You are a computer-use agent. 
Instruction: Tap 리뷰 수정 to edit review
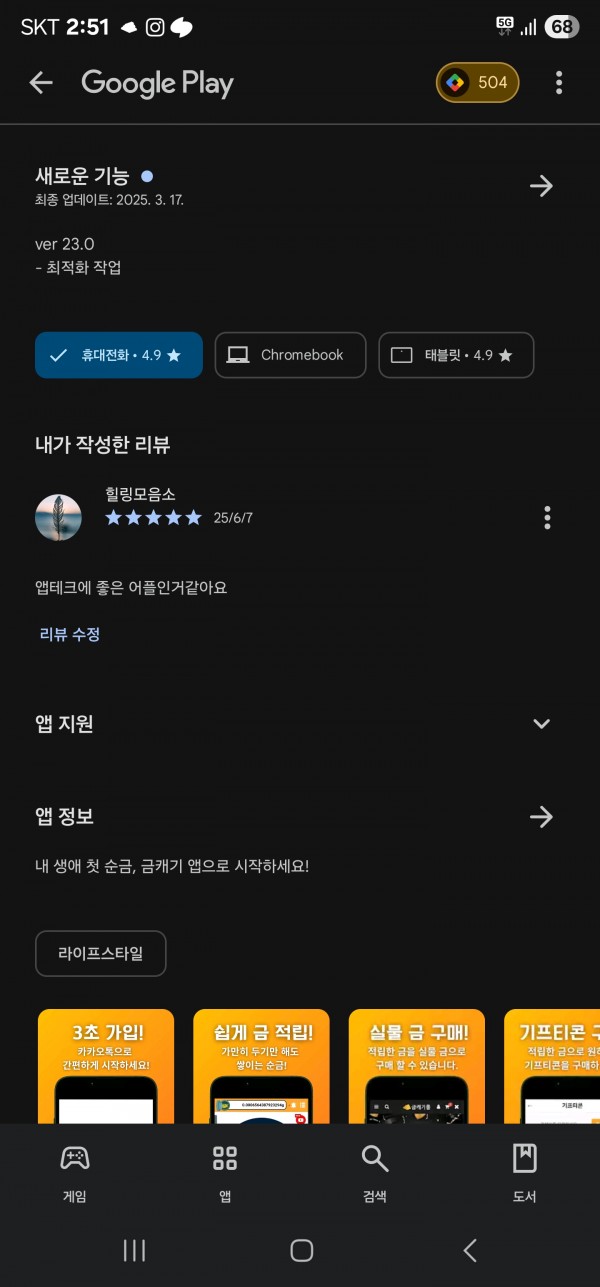pyautogui.click(x=70, y=634)
